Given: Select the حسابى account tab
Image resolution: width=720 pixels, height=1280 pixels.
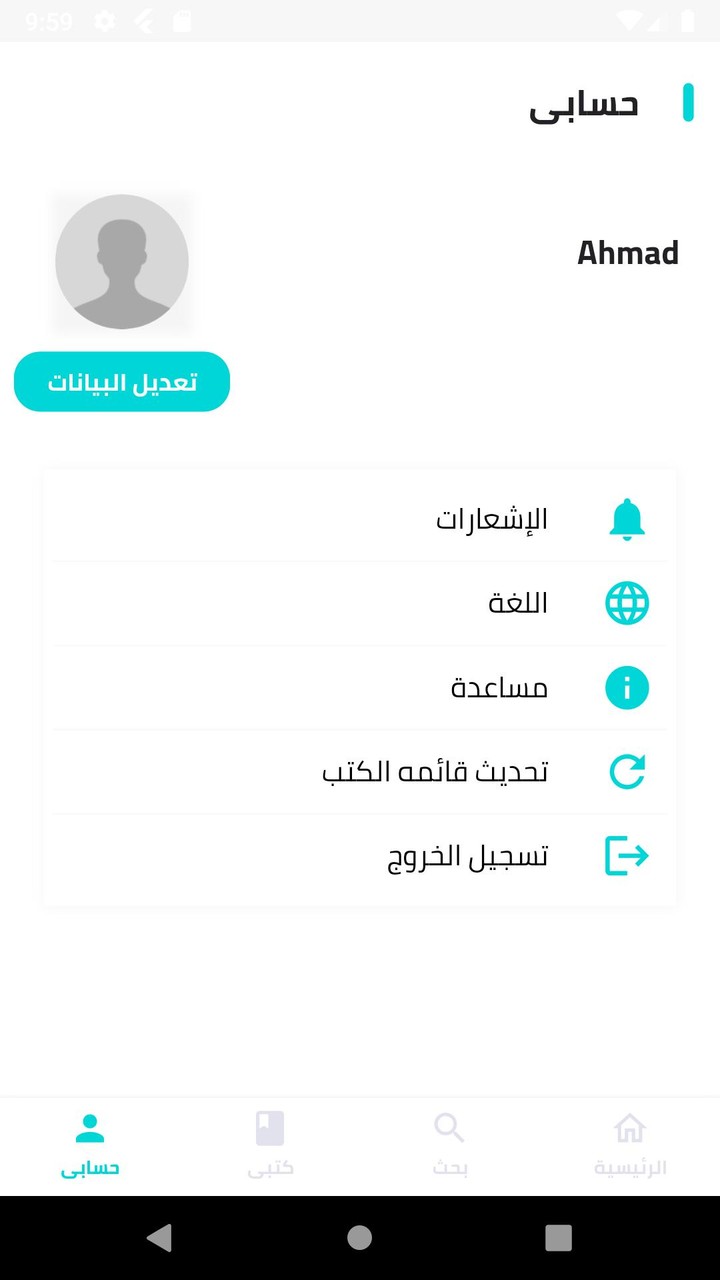Looking at the screenshot, I should [90, 1145].
